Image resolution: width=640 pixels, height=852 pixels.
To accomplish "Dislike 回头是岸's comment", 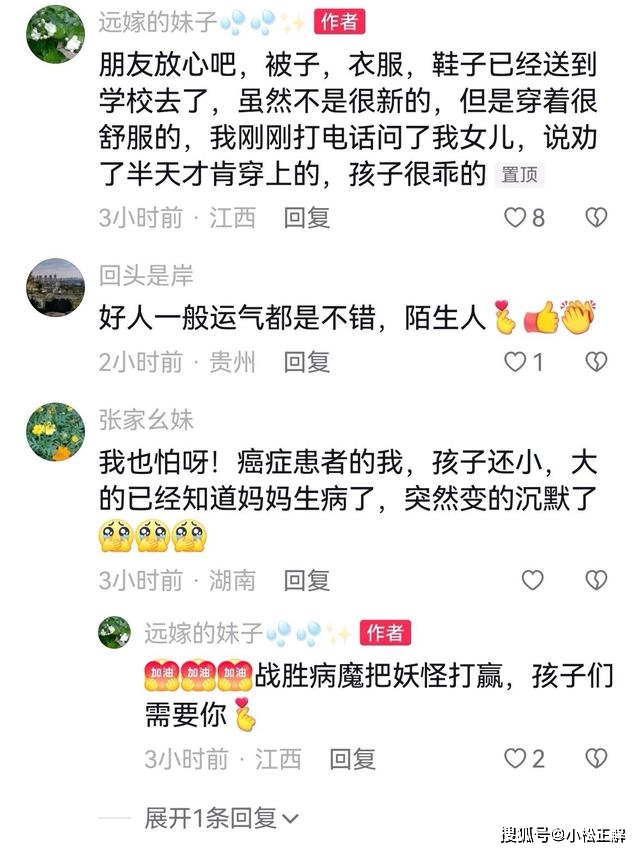I will (x=596, y=361).
